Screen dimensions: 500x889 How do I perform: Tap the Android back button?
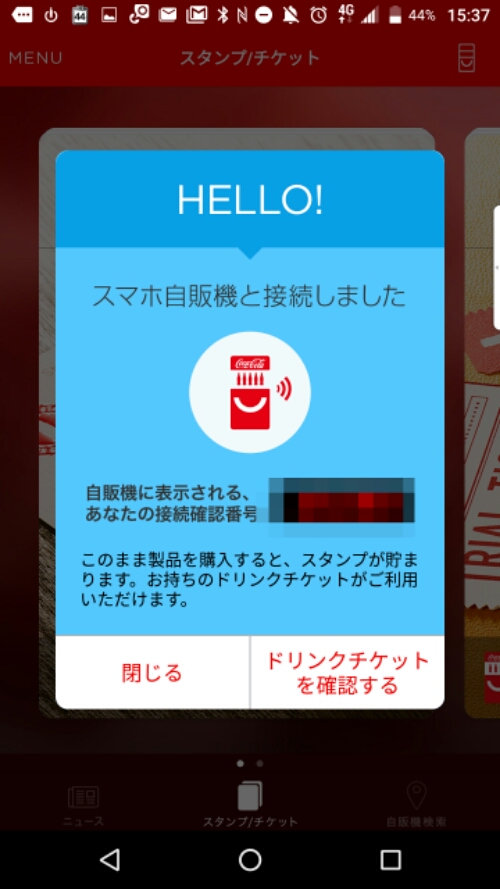pos(109,860)
